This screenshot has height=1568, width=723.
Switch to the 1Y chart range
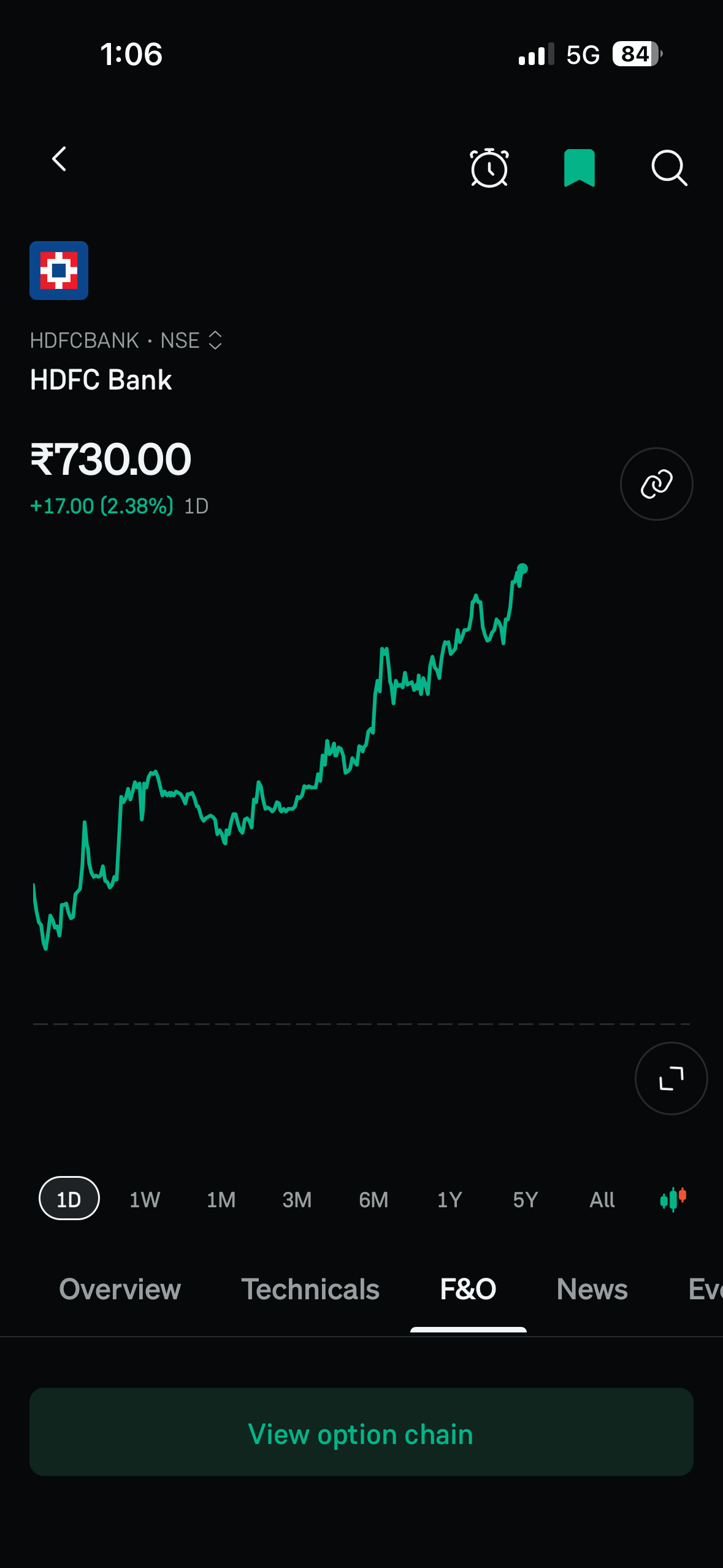coord(449,1199)
